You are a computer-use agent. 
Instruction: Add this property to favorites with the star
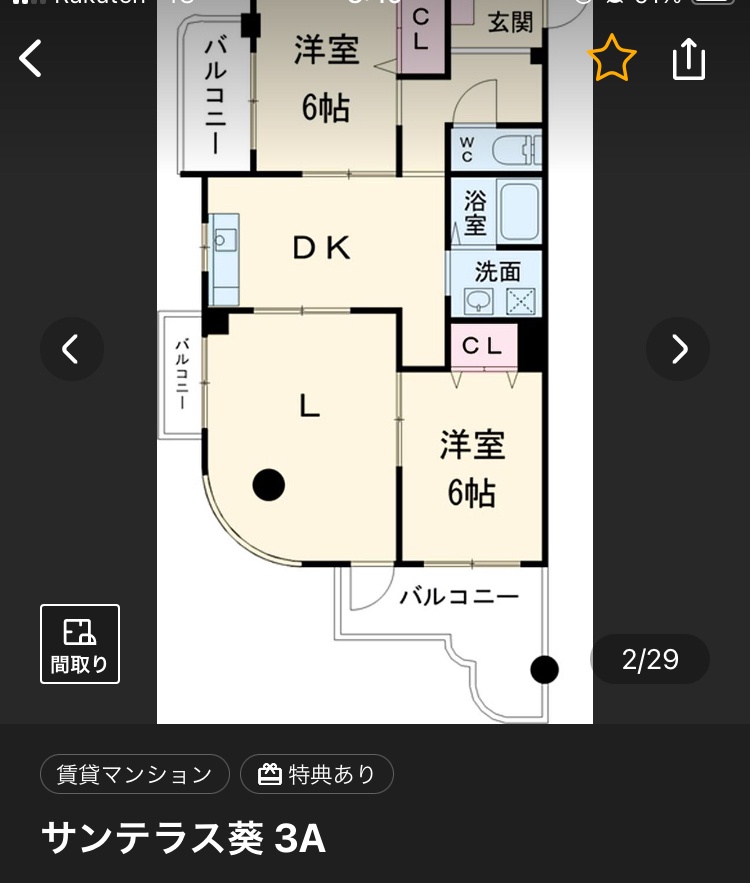pos(611,59)
